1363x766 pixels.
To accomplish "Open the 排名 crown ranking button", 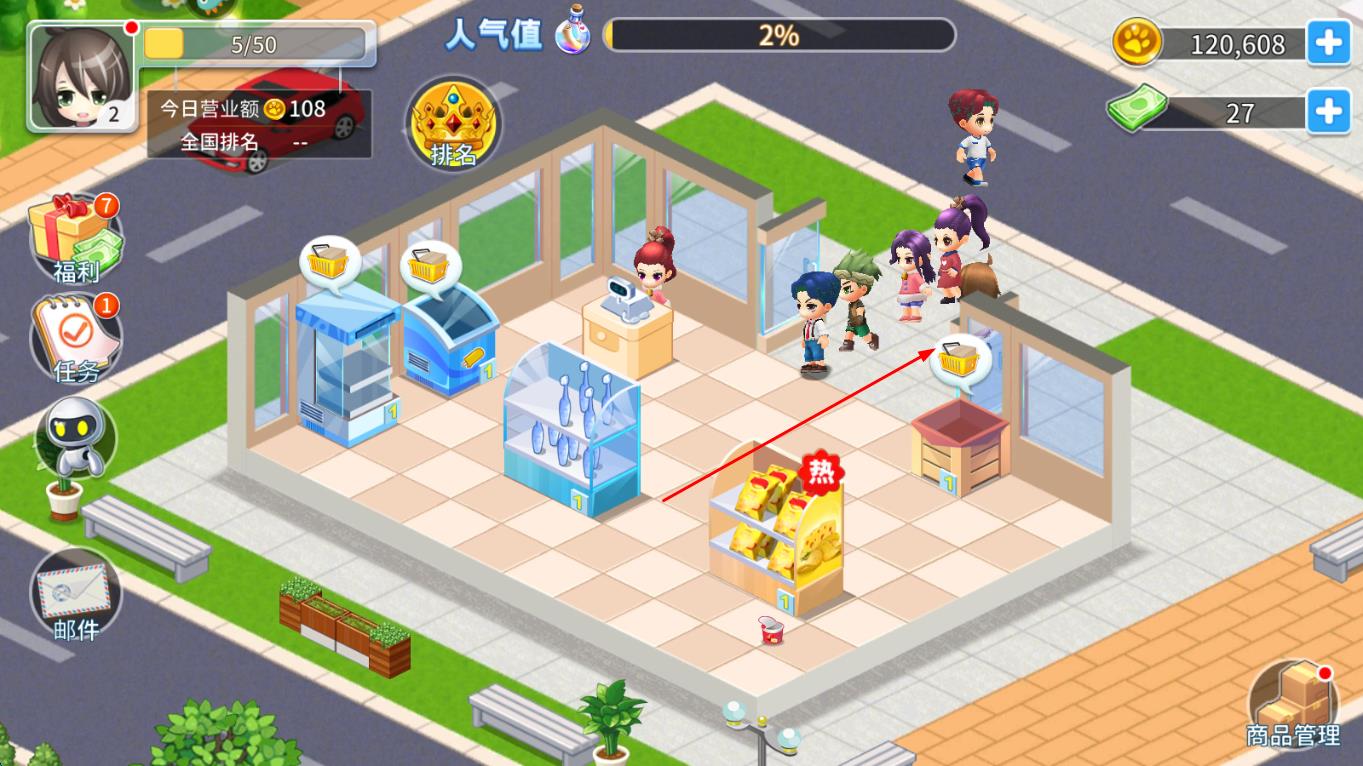I will coord(453,126).
